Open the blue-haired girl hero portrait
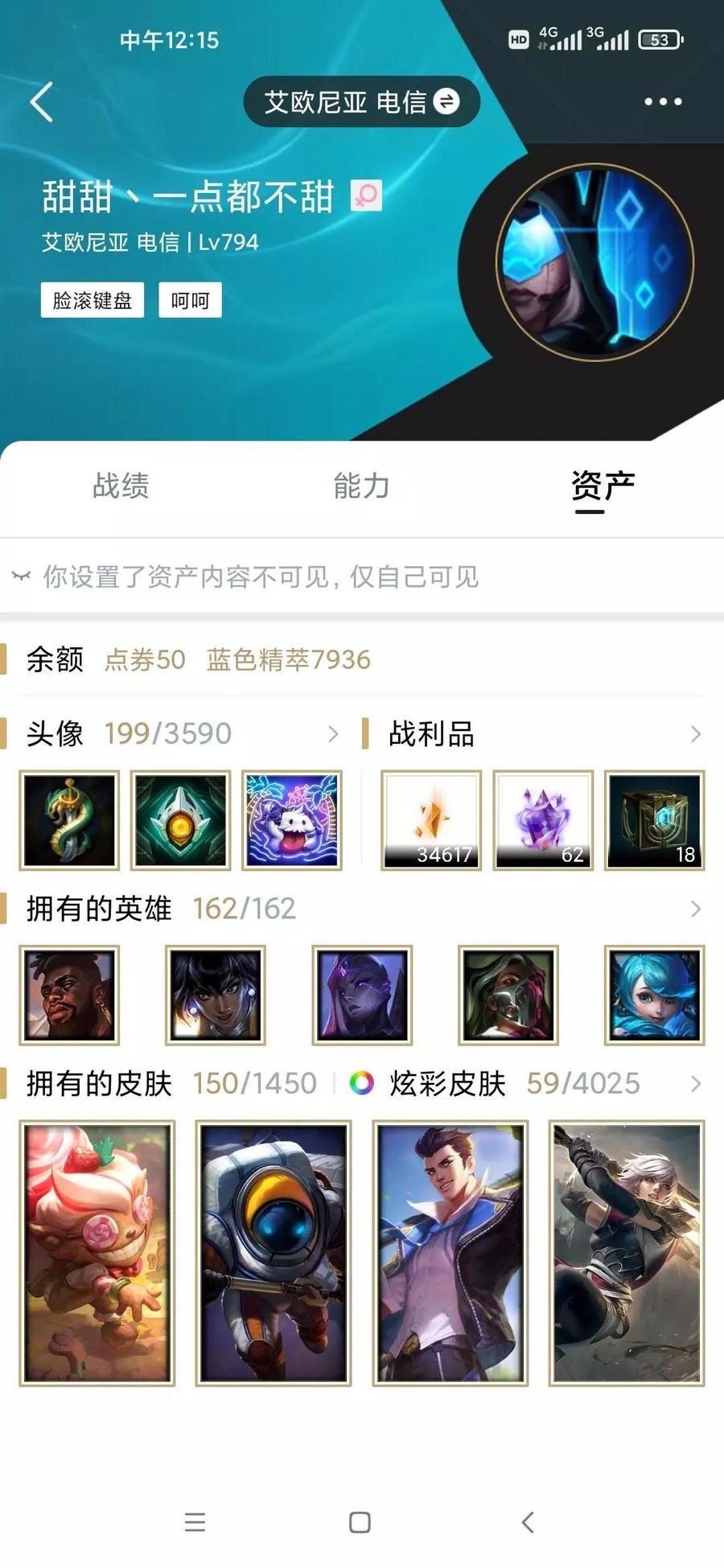This screenshot has height=1568, width=724. tap(655, 995)
